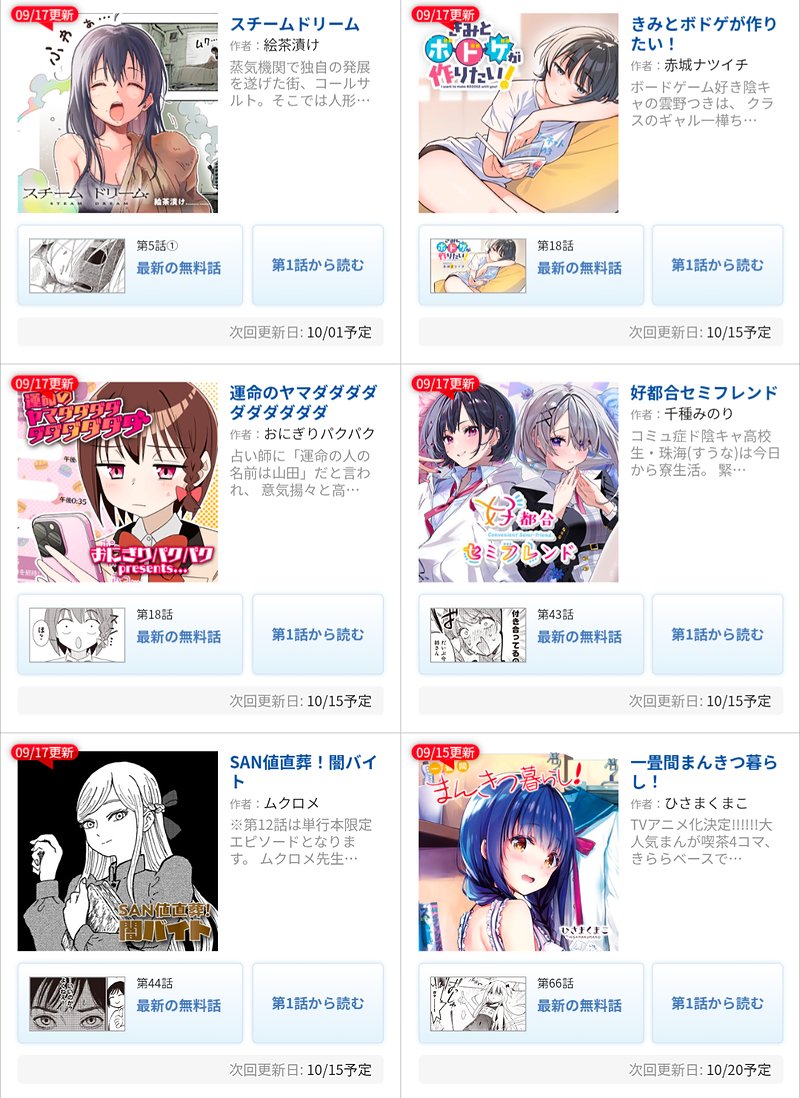Read 運命のヤマダダダダ from 第1話
This screenshot has height=1098, width=800.
click(x=318, y=634)
